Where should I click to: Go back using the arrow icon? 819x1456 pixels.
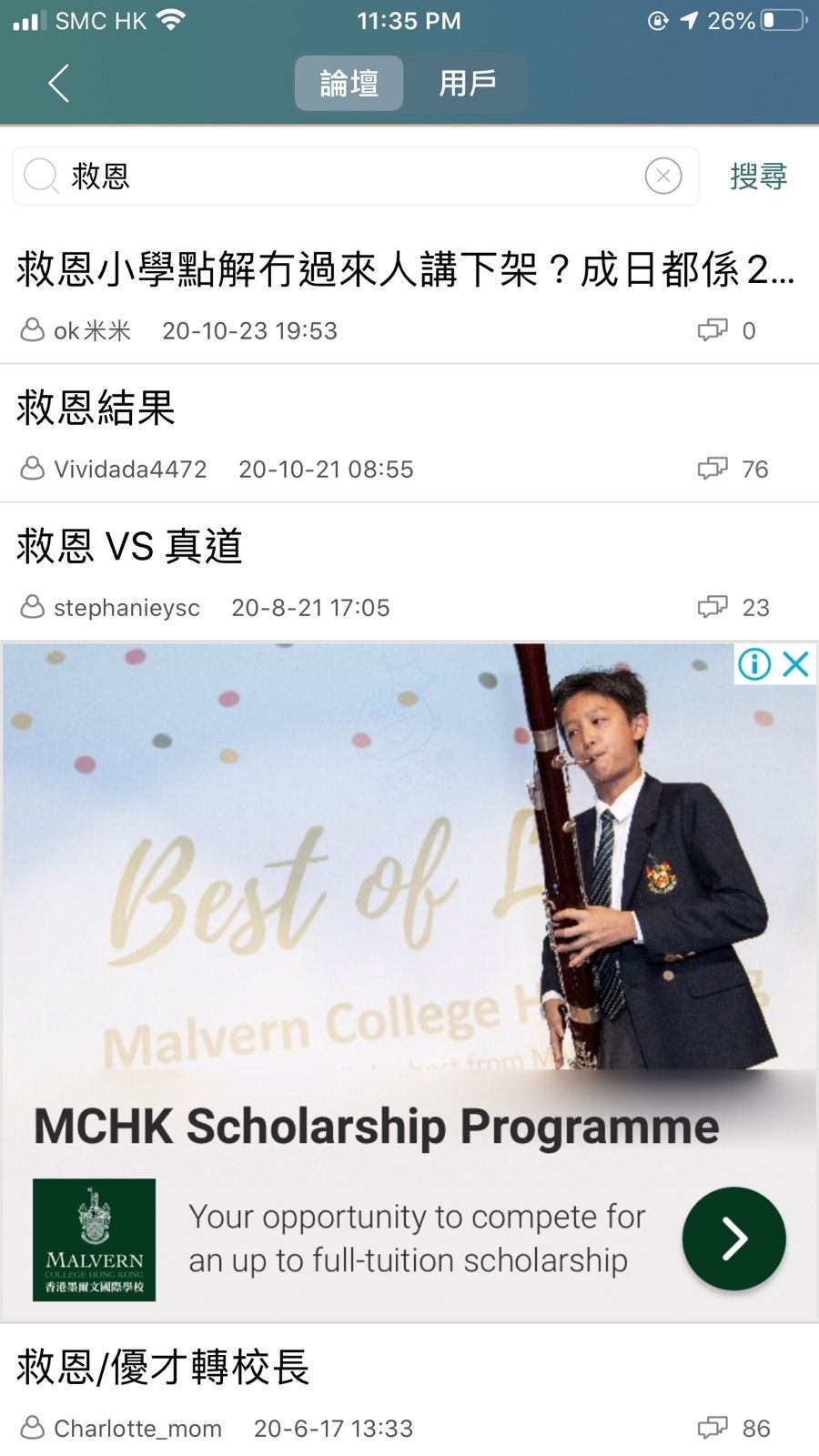click(58, 84)
